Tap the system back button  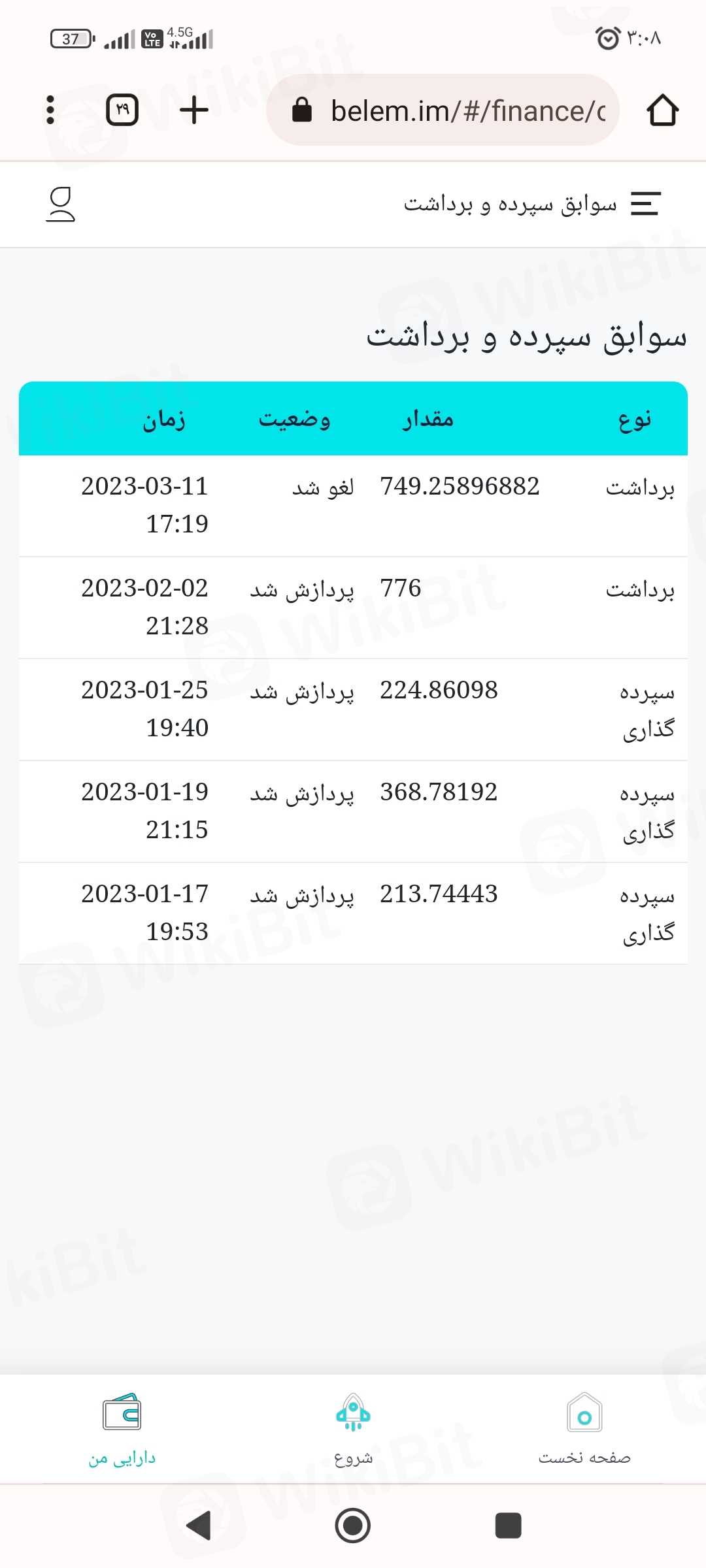point(199,1526)
